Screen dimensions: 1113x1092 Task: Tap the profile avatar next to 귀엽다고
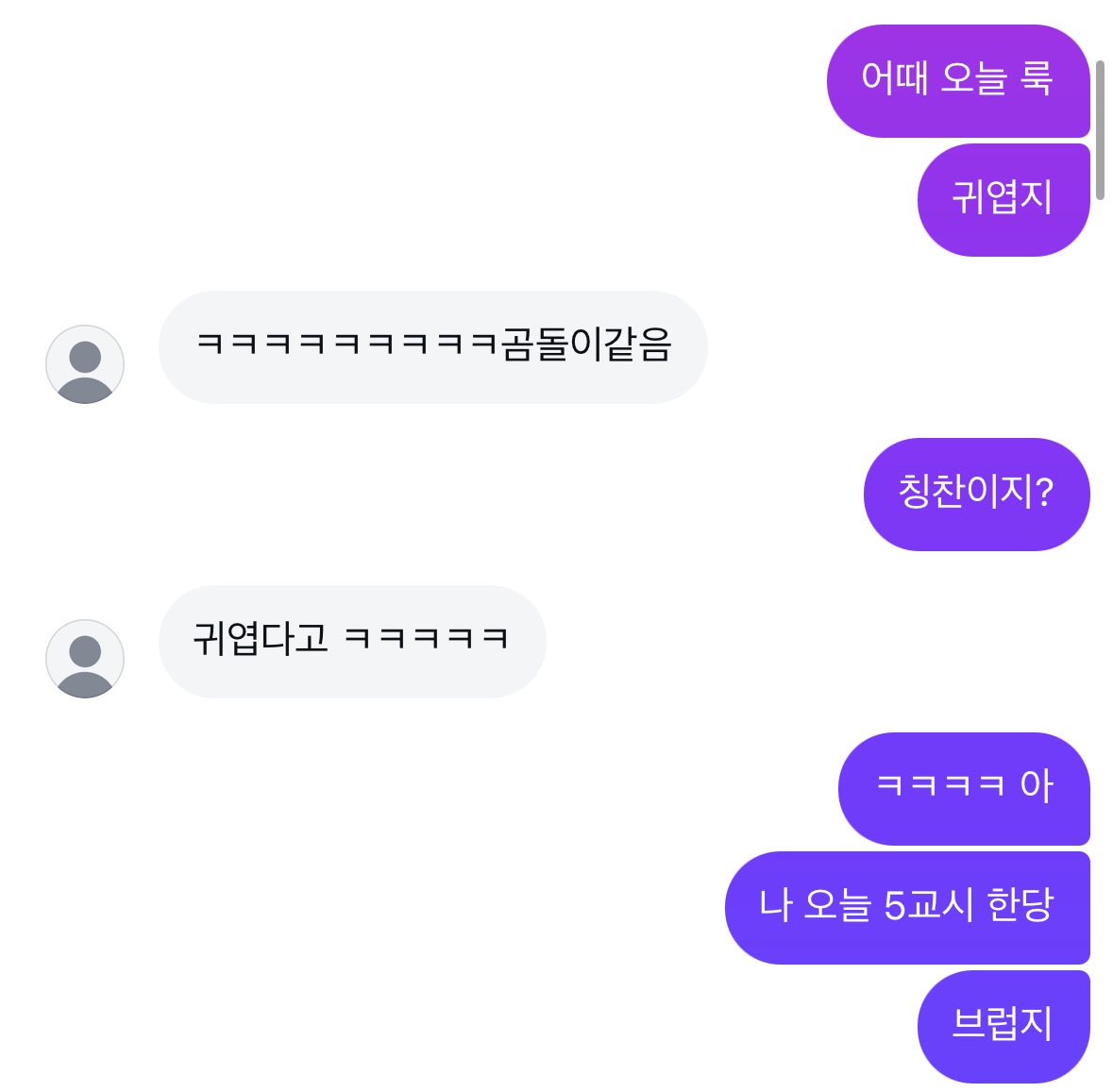pos(85,659)
